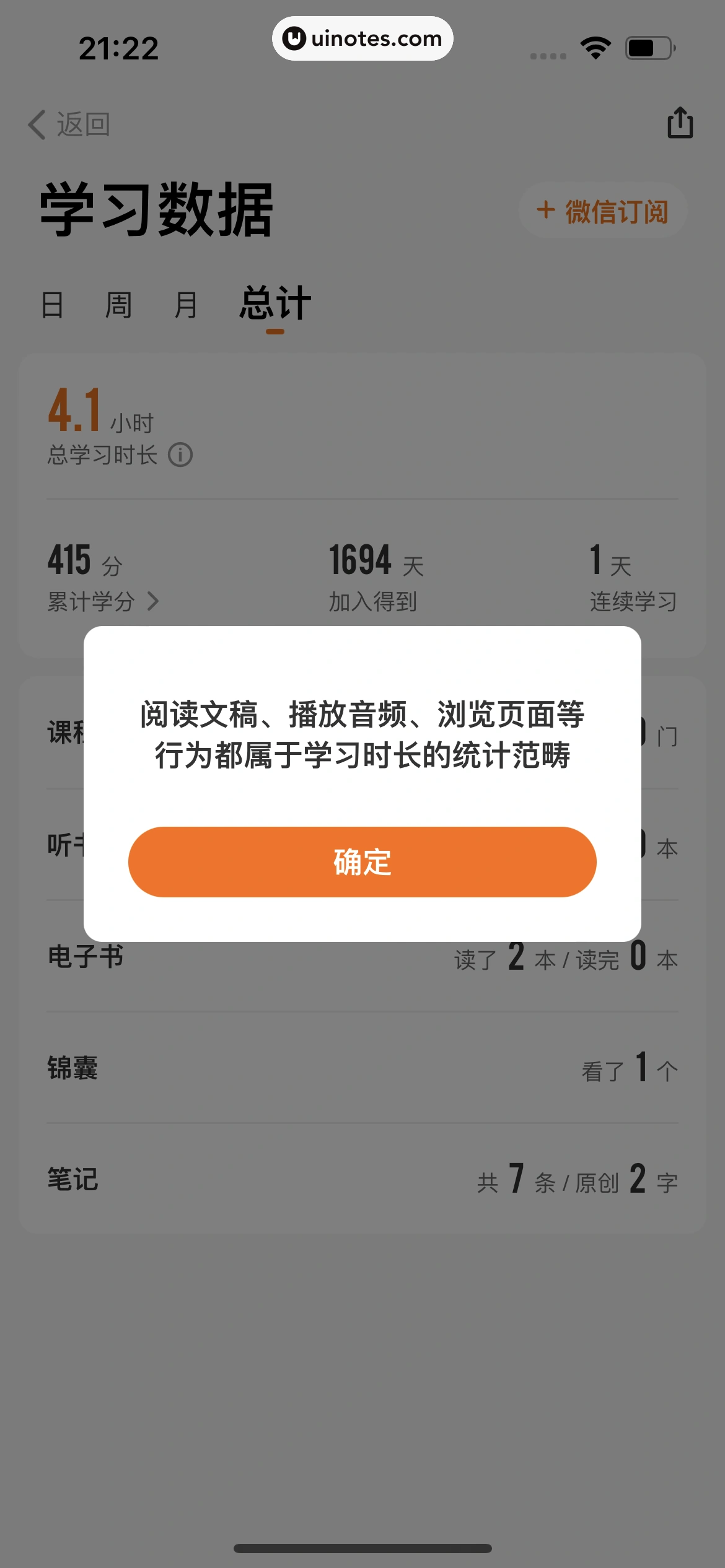The width and height of the screenshot is (725, 1568).
Task: Tap the back chevron icon
Action: click(35, 124)
